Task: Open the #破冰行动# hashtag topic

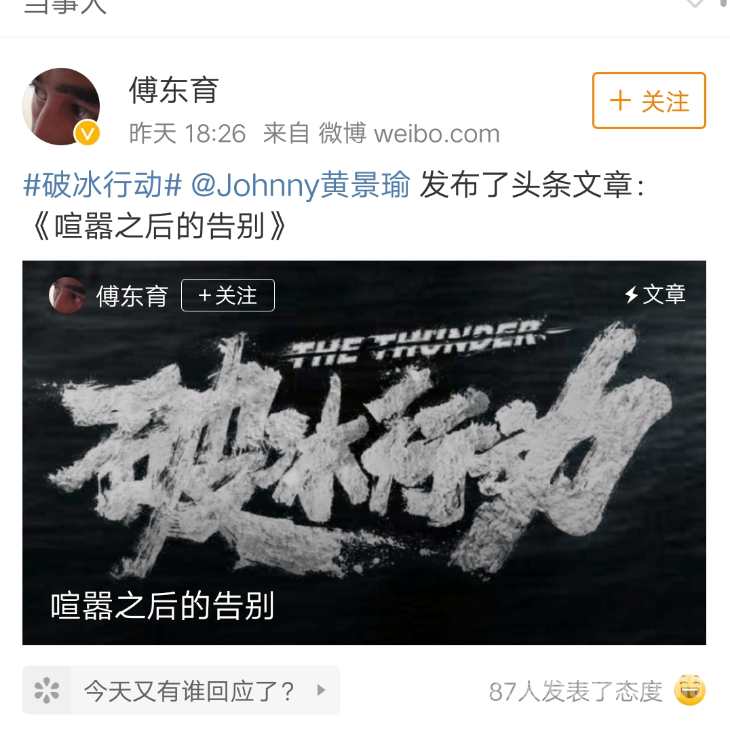Action: click(x=102, y=185)
